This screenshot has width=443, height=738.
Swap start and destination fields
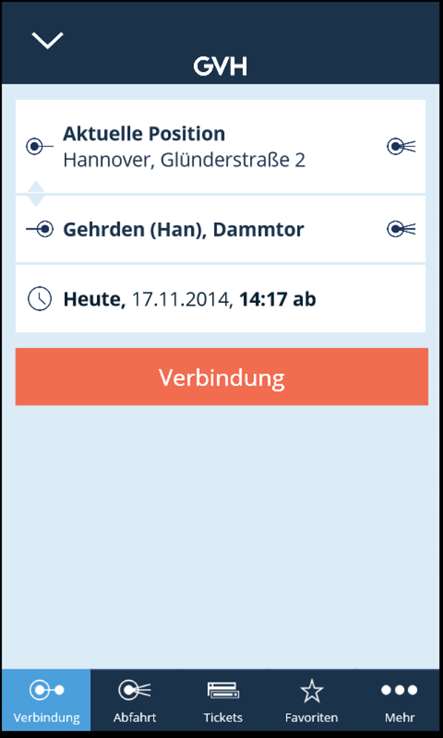click(x=36, y=193)
